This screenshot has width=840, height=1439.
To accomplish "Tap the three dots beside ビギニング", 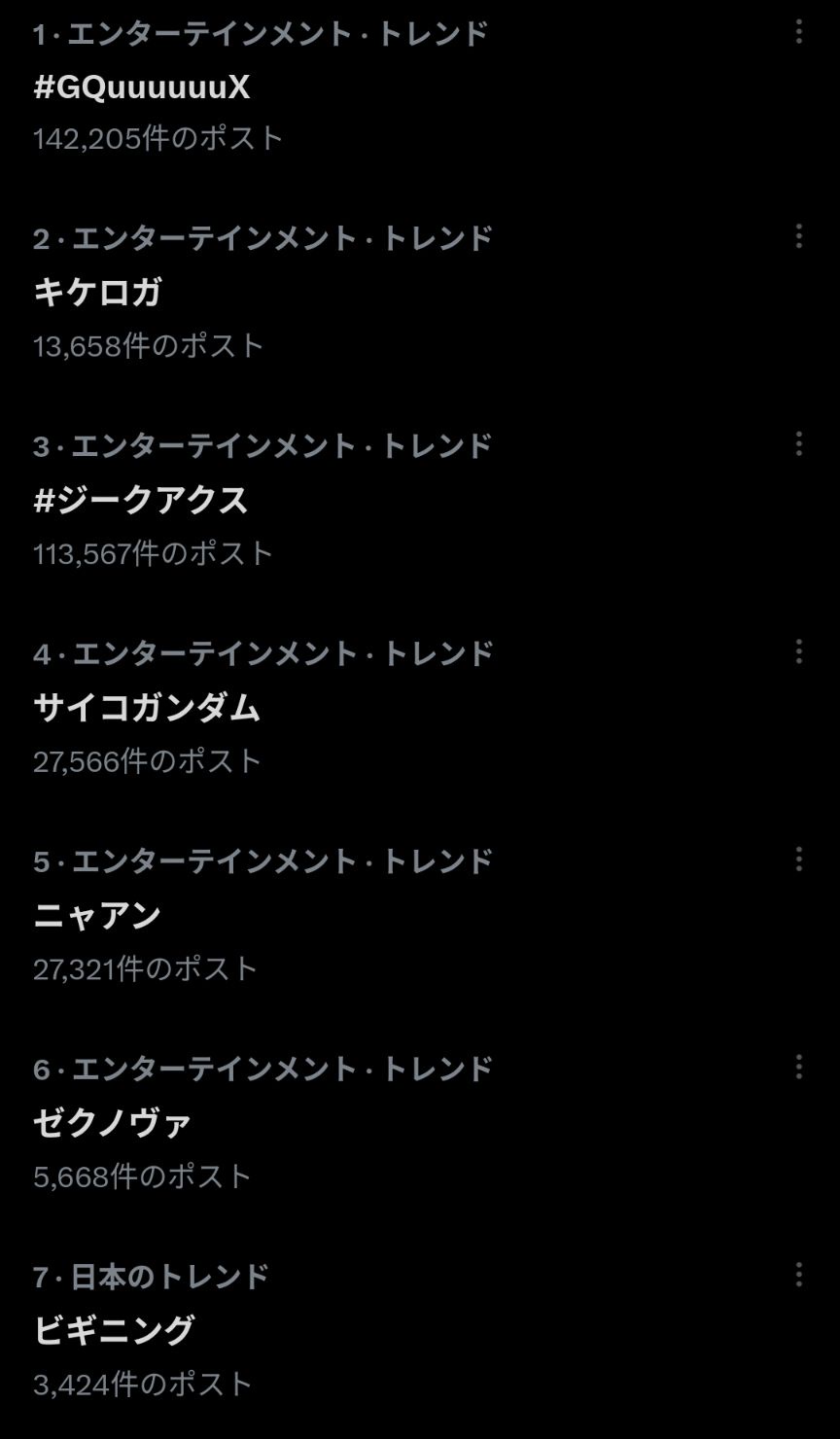I will pos(798,1275).
